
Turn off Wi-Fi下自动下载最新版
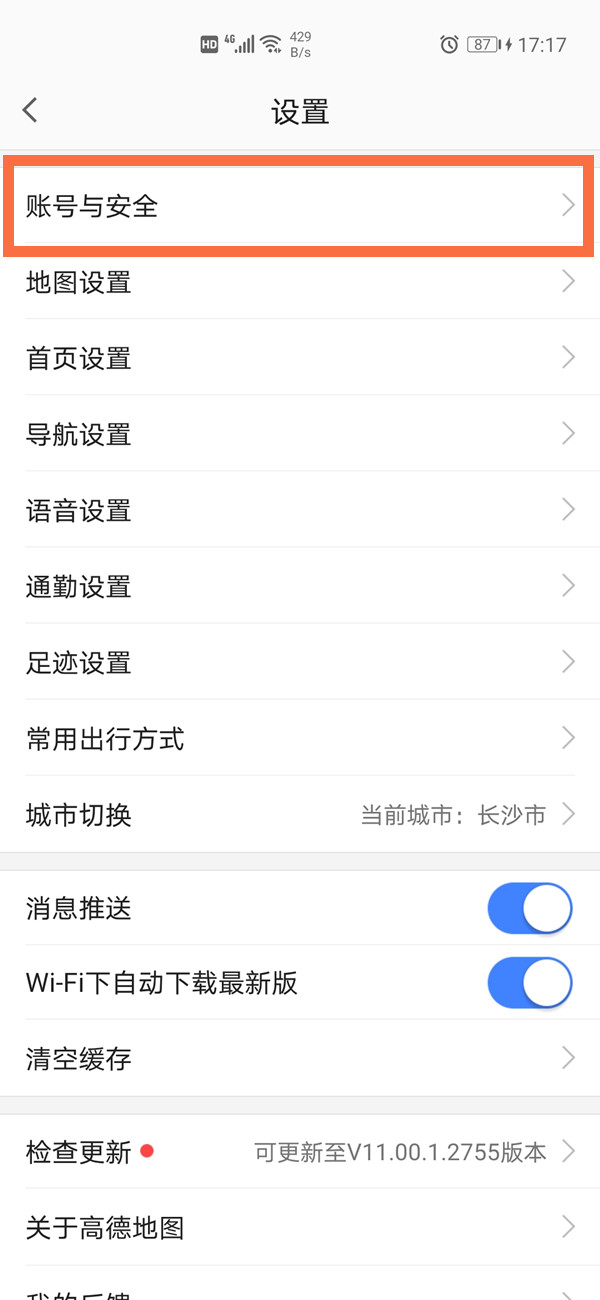point(529,983)
